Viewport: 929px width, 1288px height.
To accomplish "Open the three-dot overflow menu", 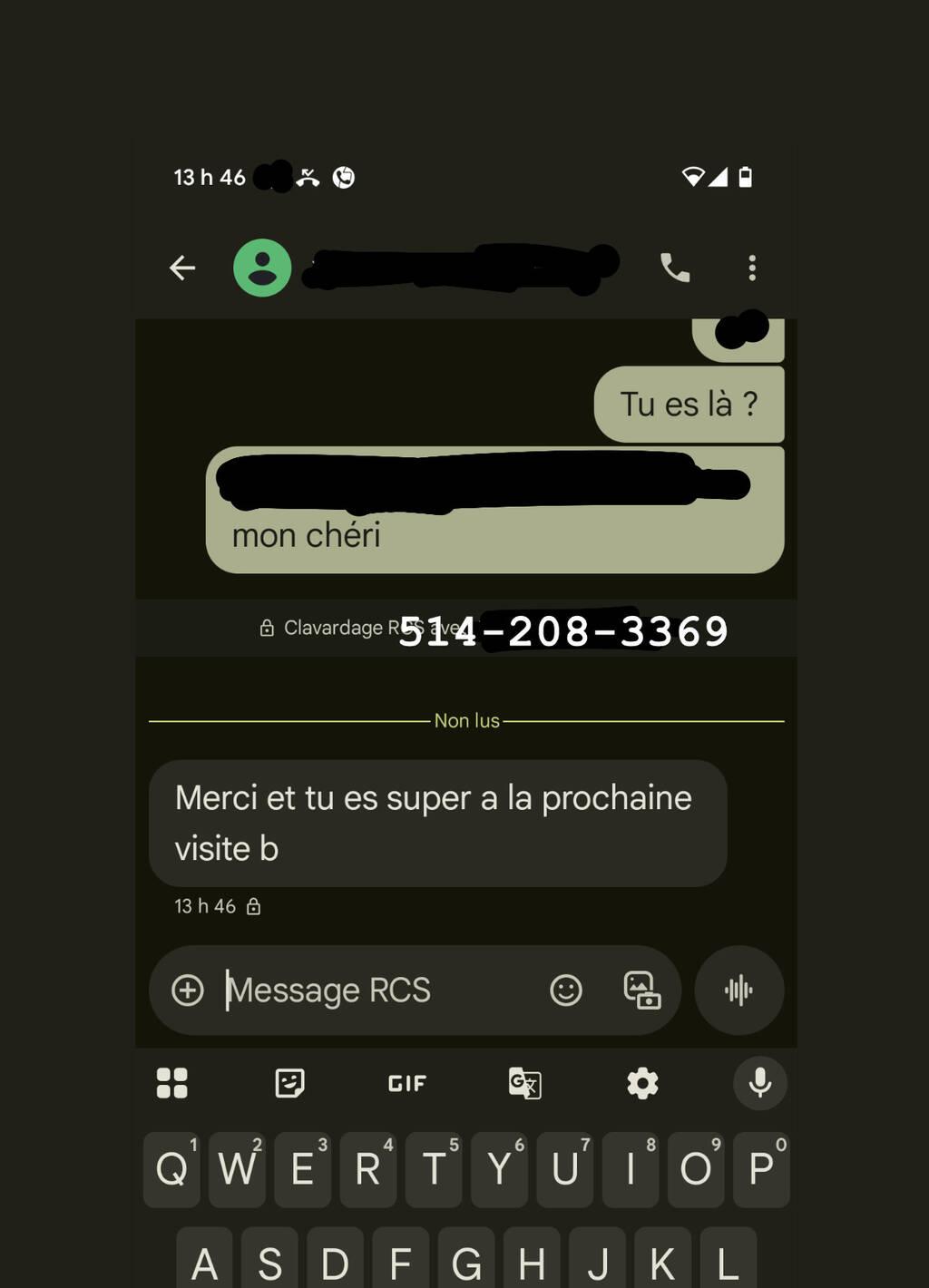I will [x=752, y=268].
